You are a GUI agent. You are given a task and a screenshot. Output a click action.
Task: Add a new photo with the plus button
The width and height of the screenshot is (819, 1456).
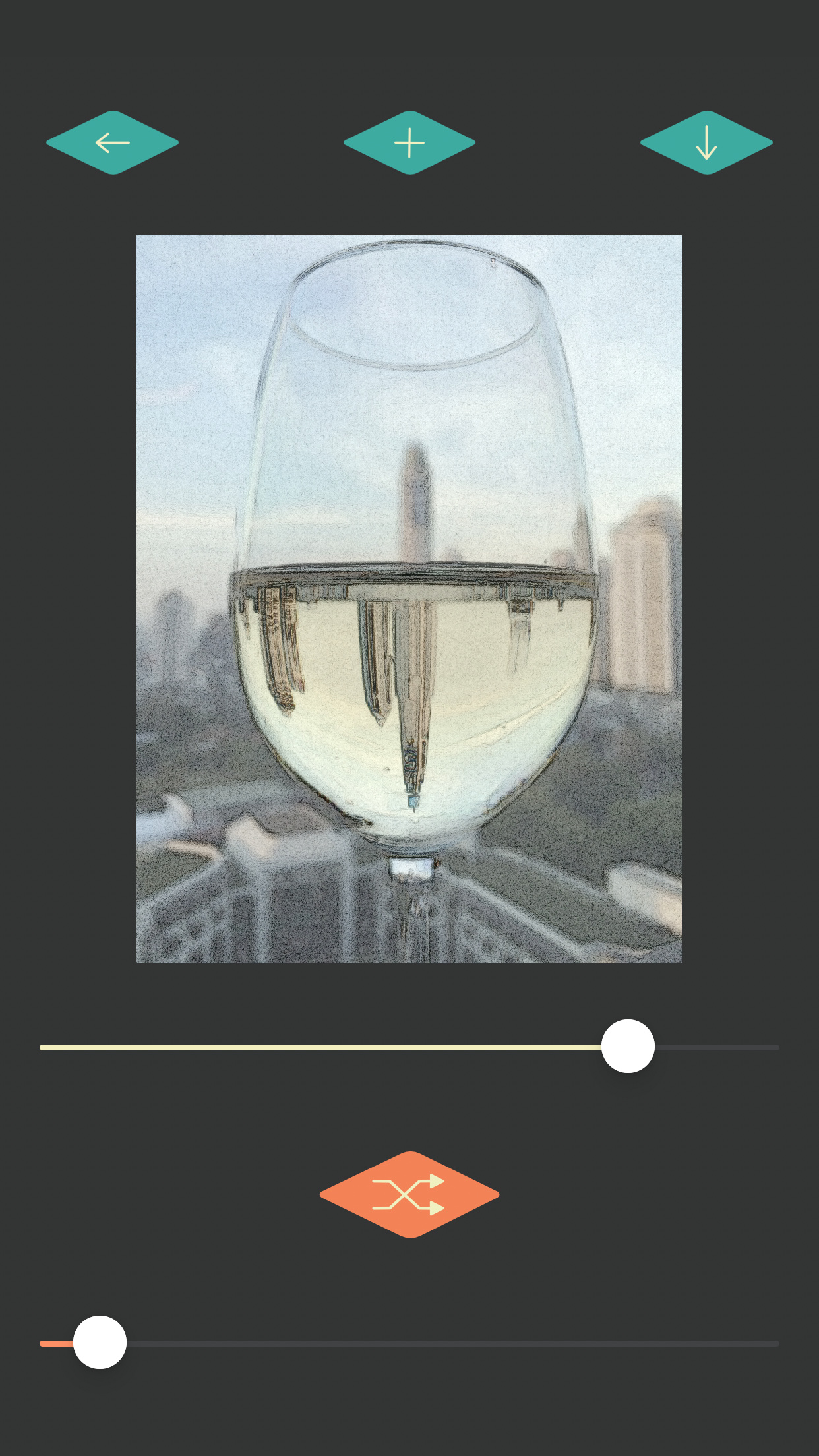[409, 142]
